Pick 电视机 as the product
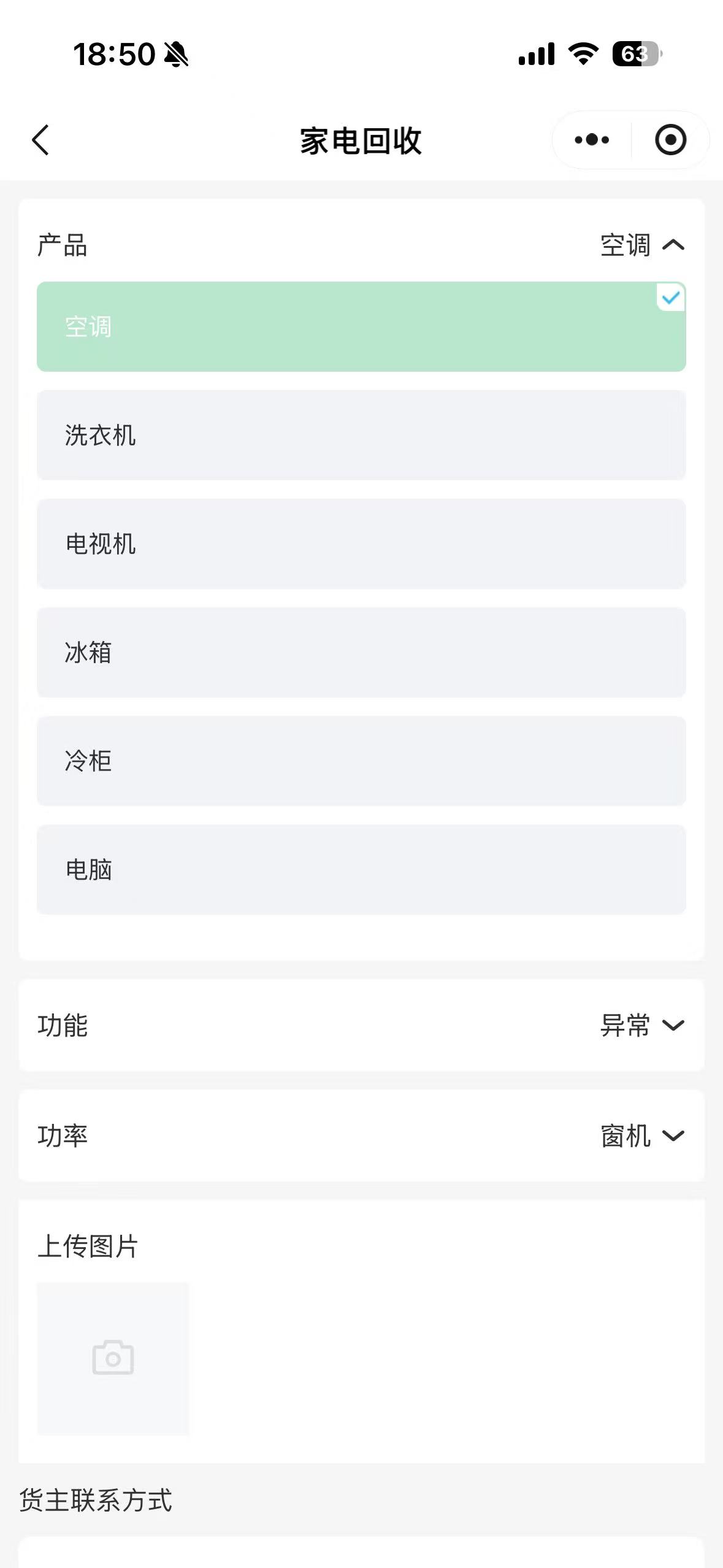 point(361,544)
